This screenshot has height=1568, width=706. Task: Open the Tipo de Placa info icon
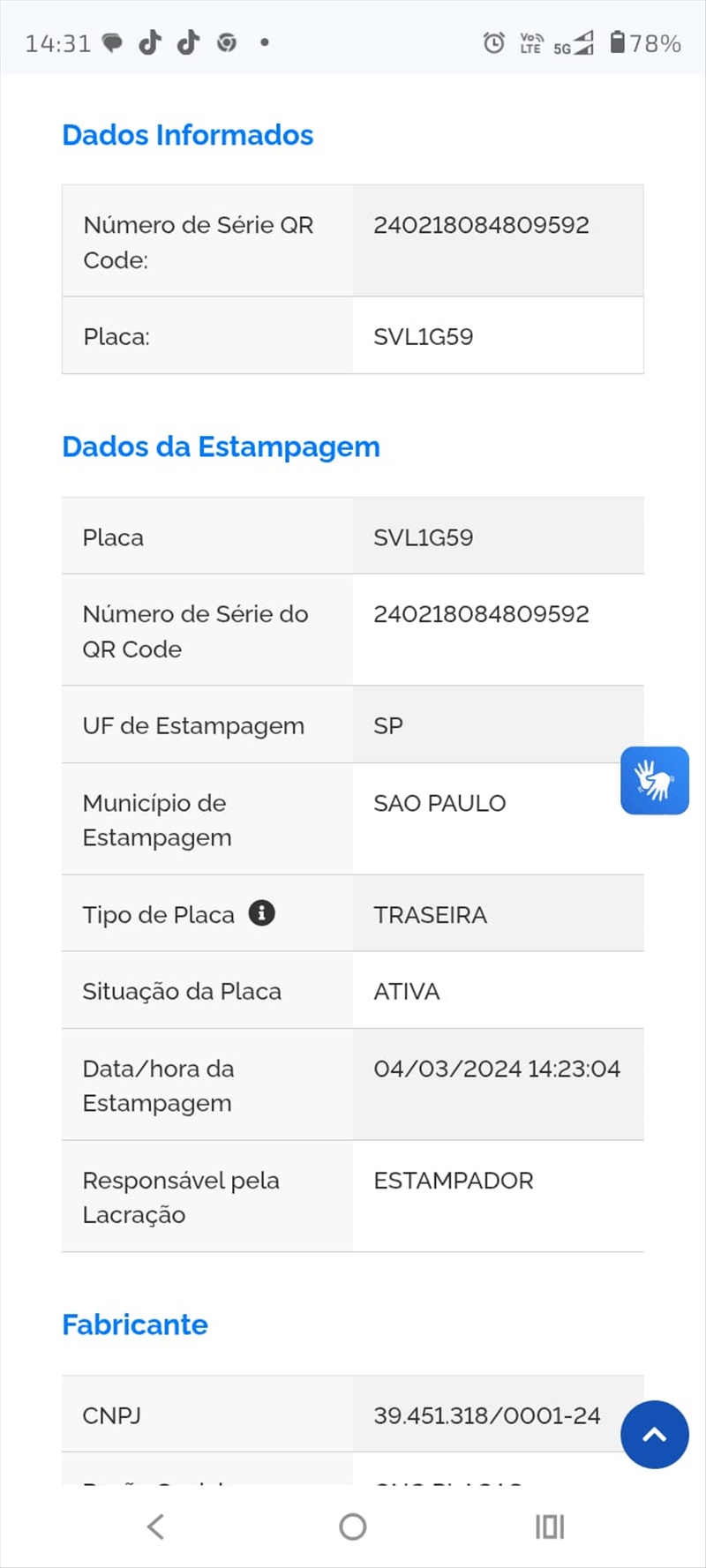tap(262, 914)
